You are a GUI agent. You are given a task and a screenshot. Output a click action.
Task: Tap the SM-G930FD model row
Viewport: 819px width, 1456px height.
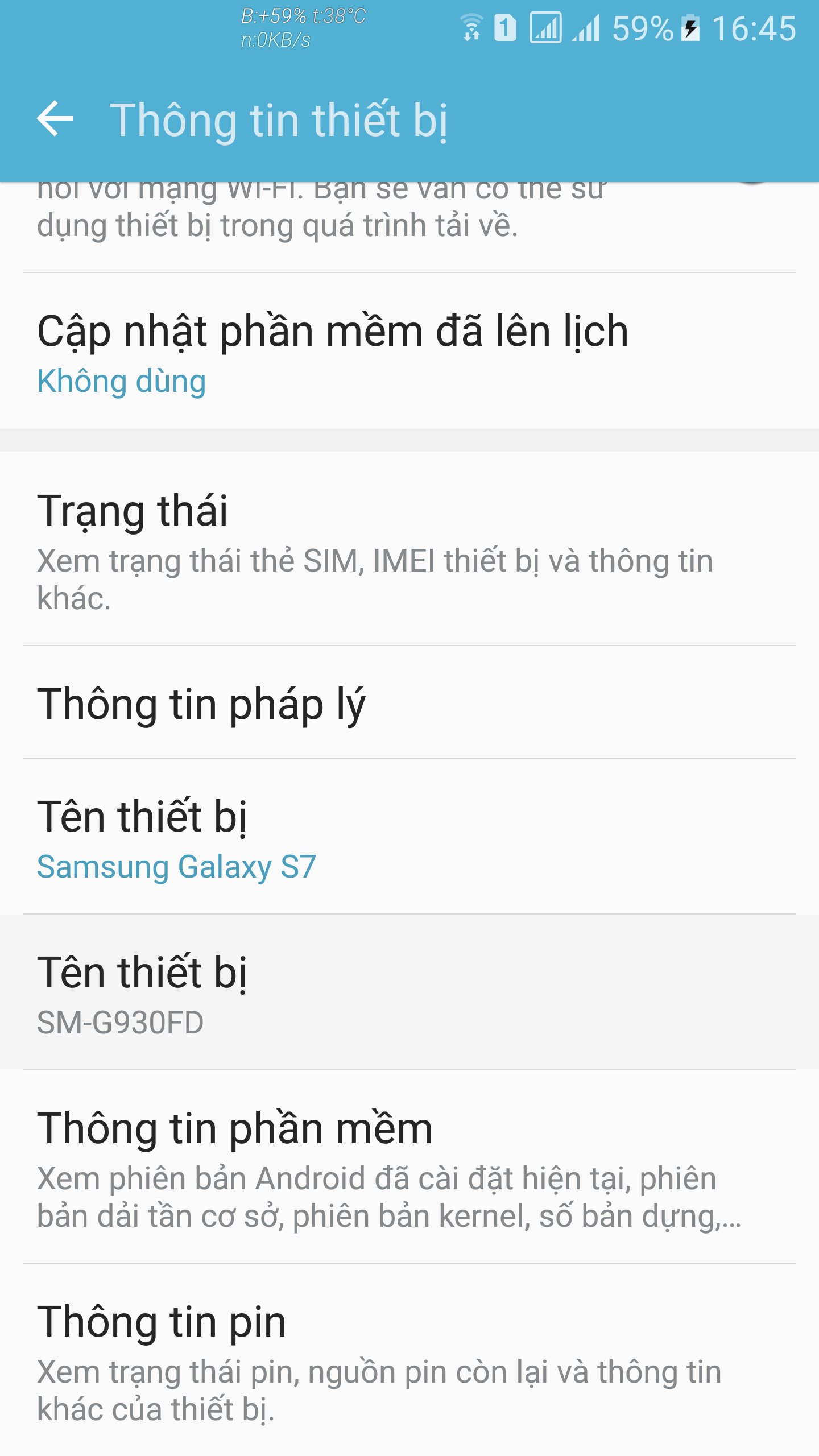[x=409, y=992]
